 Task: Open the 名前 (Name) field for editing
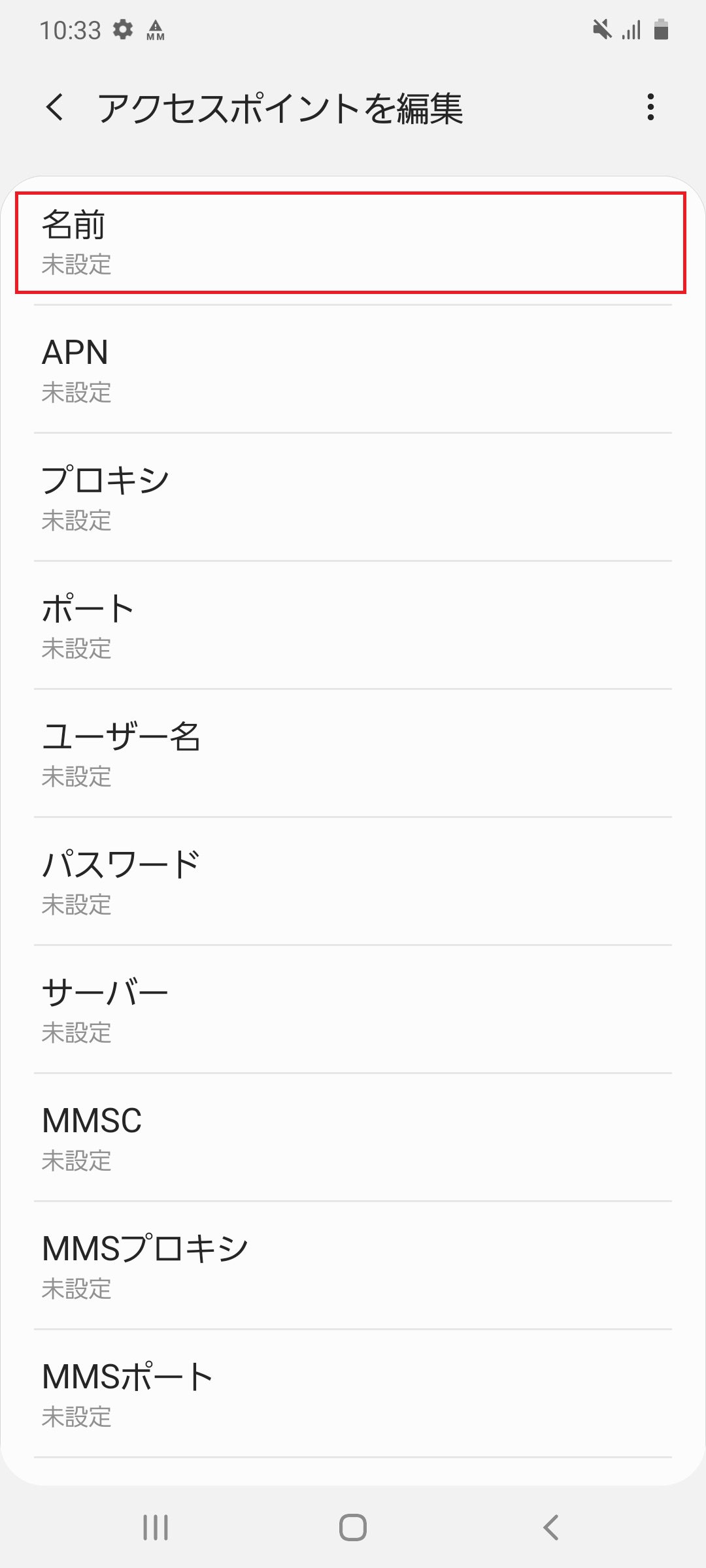pyautogui.click(x=353, y=242)
